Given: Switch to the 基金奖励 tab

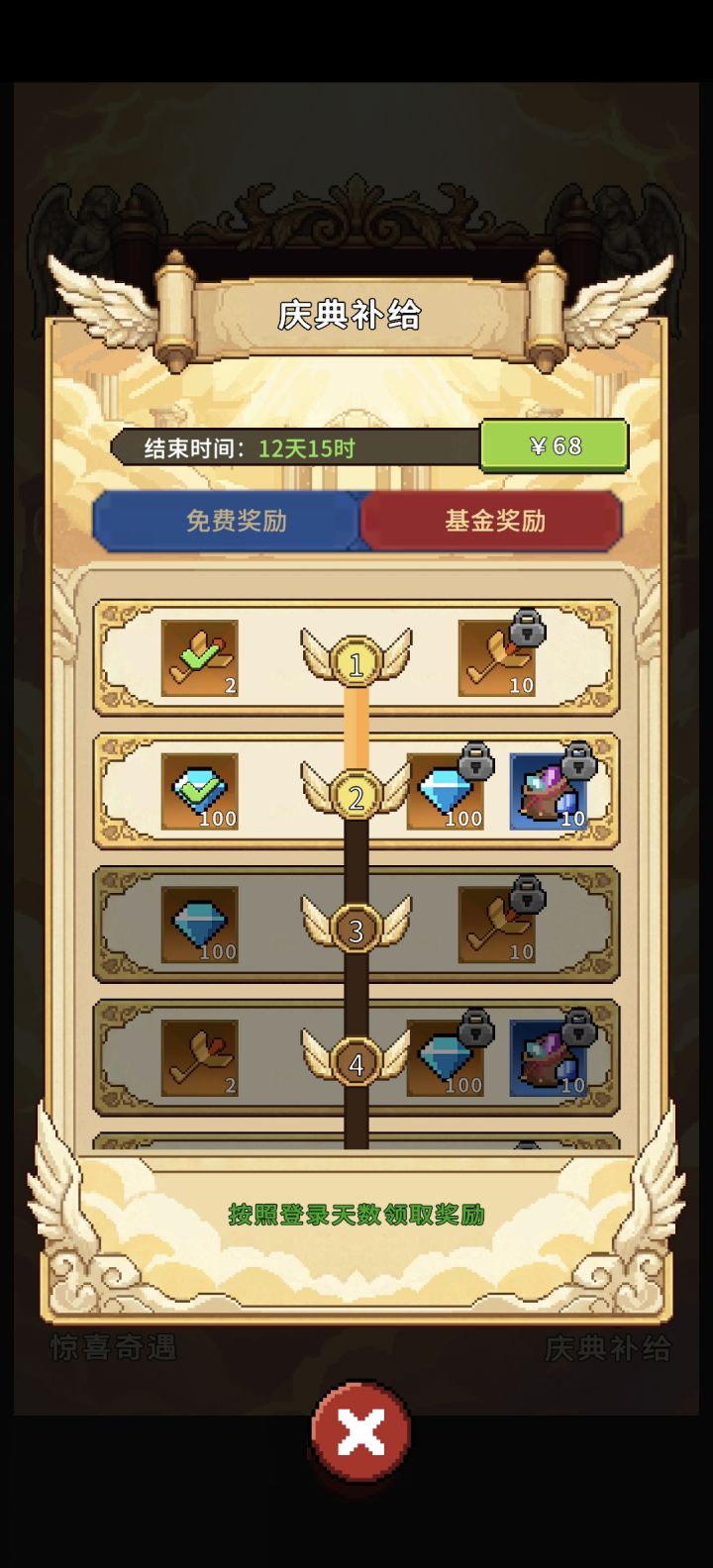Looking at the screenshot, I should (x=492, y=519).
